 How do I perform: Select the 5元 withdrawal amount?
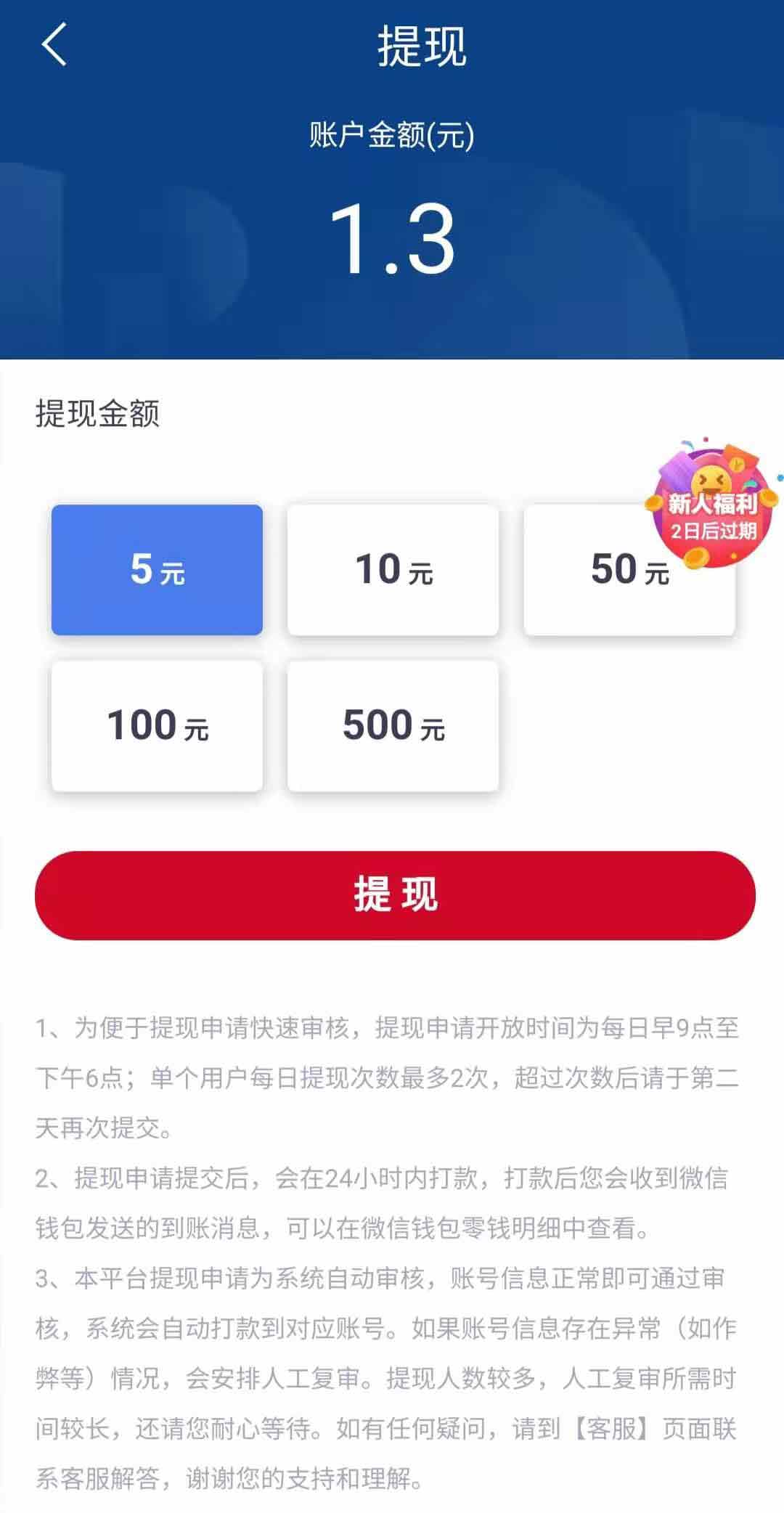[x=157, y=570]
